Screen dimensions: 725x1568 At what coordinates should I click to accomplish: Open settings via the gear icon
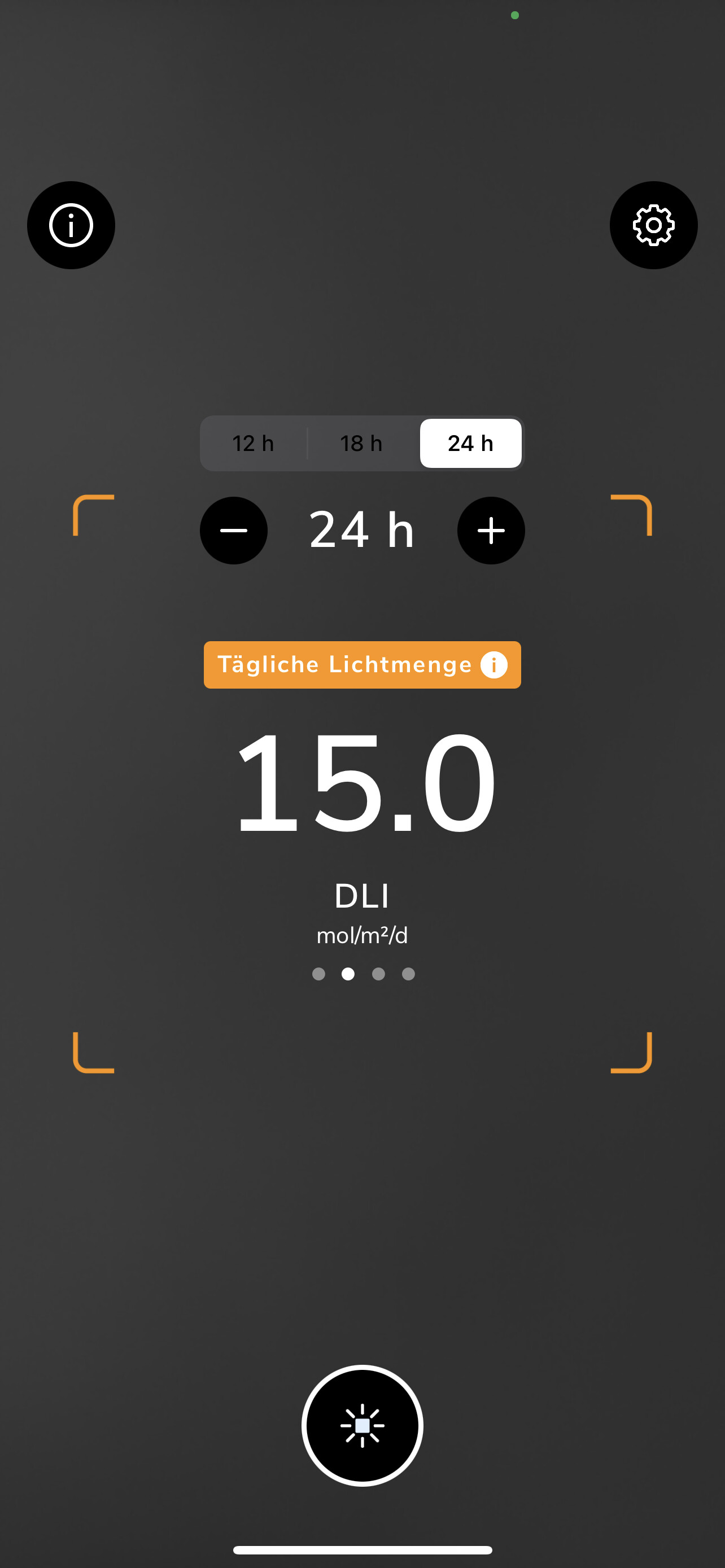tap(653, 225)
